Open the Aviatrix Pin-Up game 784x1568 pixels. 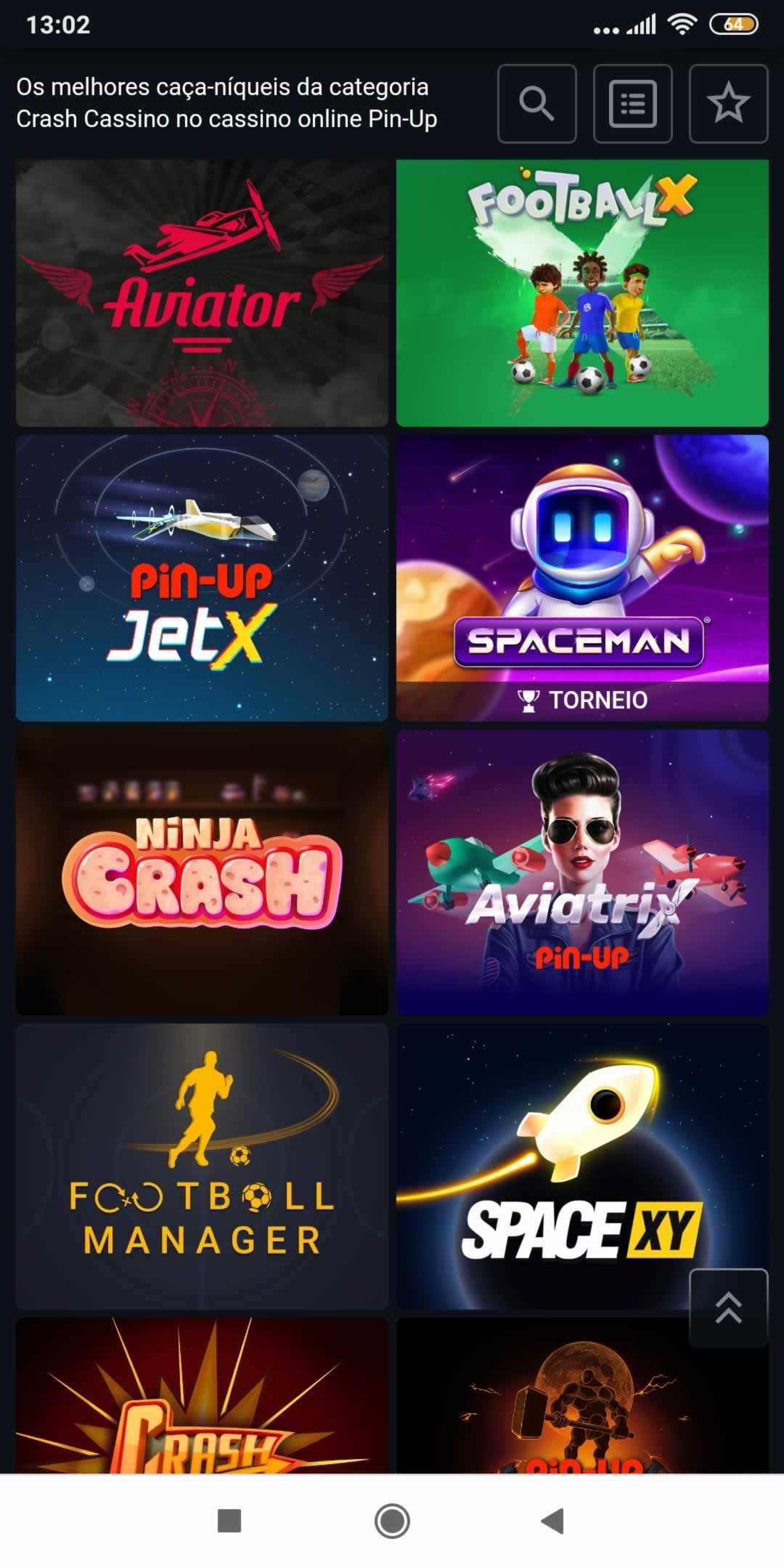tap(582, 872)
